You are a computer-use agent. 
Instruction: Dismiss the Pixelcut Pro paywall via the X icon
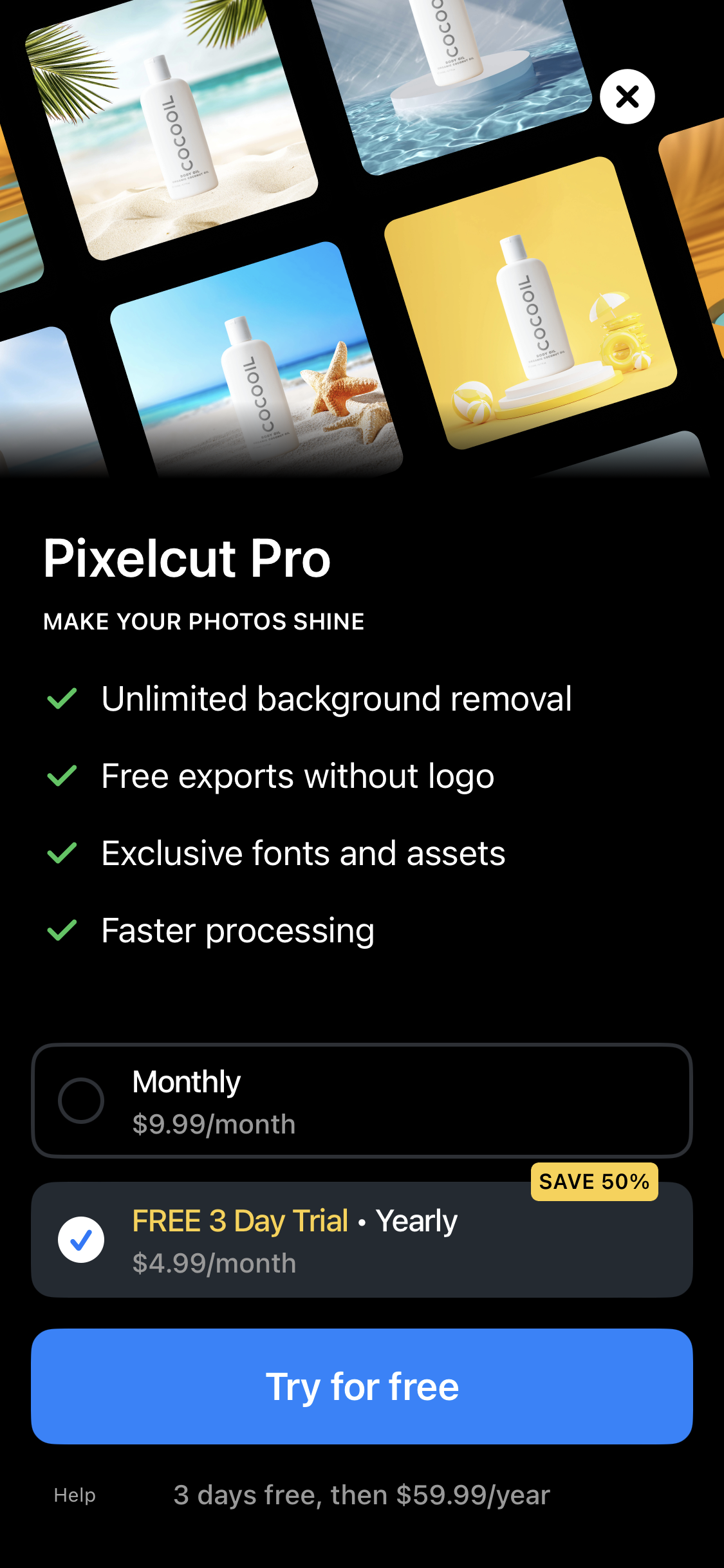click(x=626, y=97)
